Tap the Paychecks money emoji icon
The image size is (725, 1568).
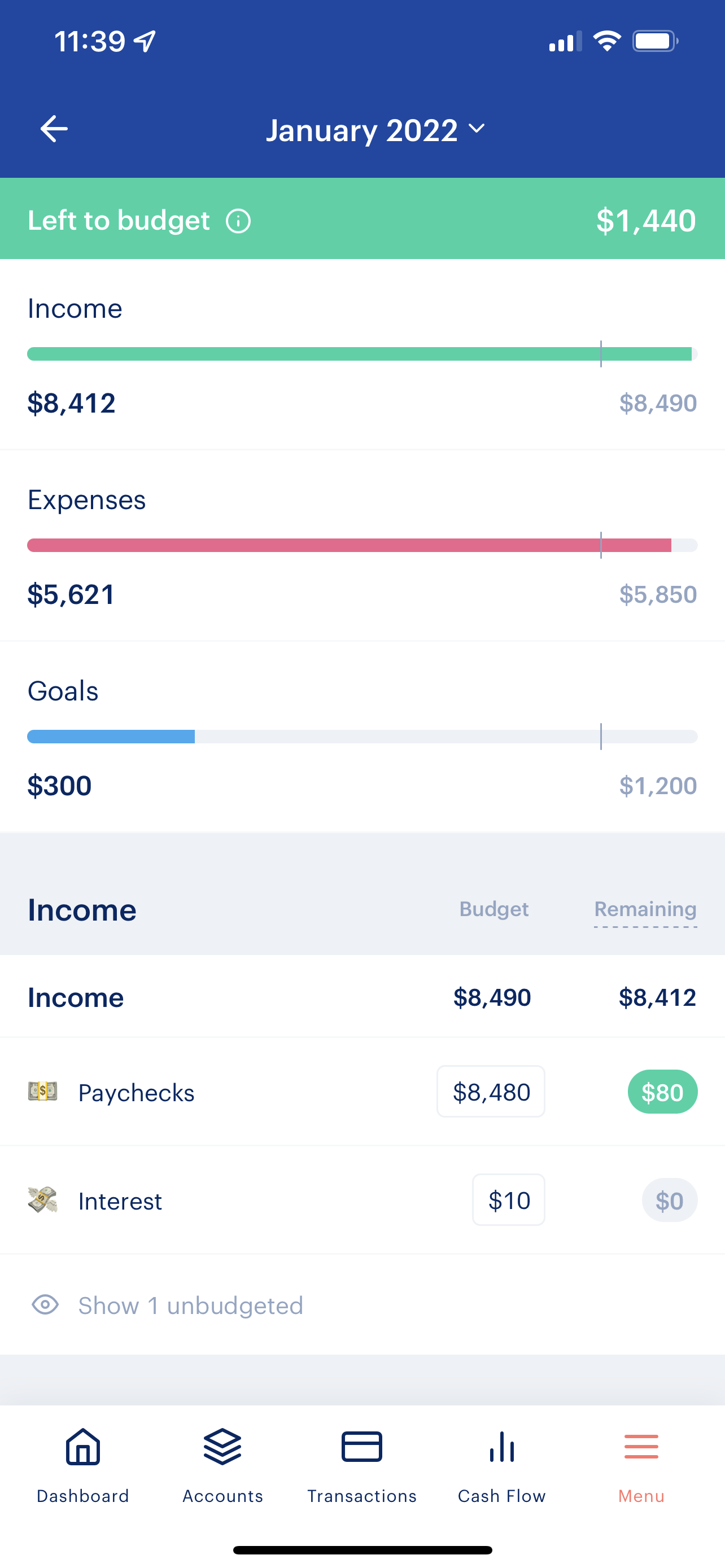[x=41, y=1092]
